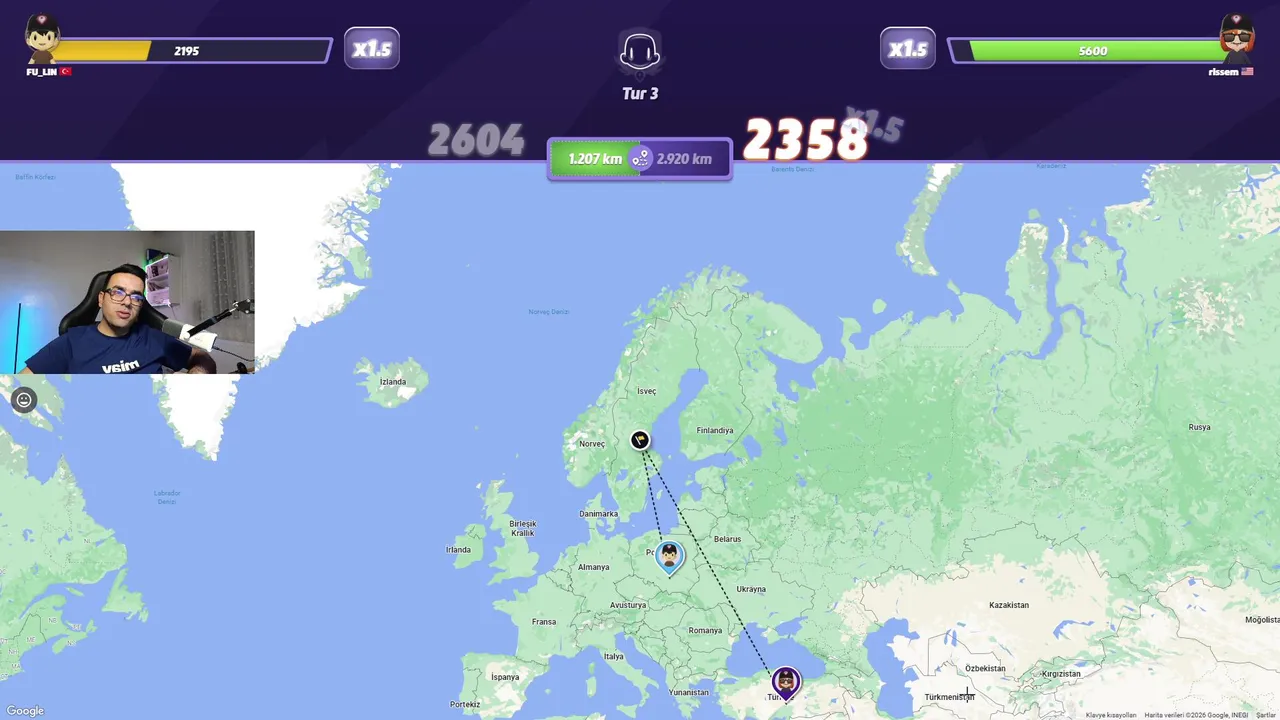Screen dimensions: 1280x720
Task: Open Klavye kısayolları link
Action: tap(1111, 715)
